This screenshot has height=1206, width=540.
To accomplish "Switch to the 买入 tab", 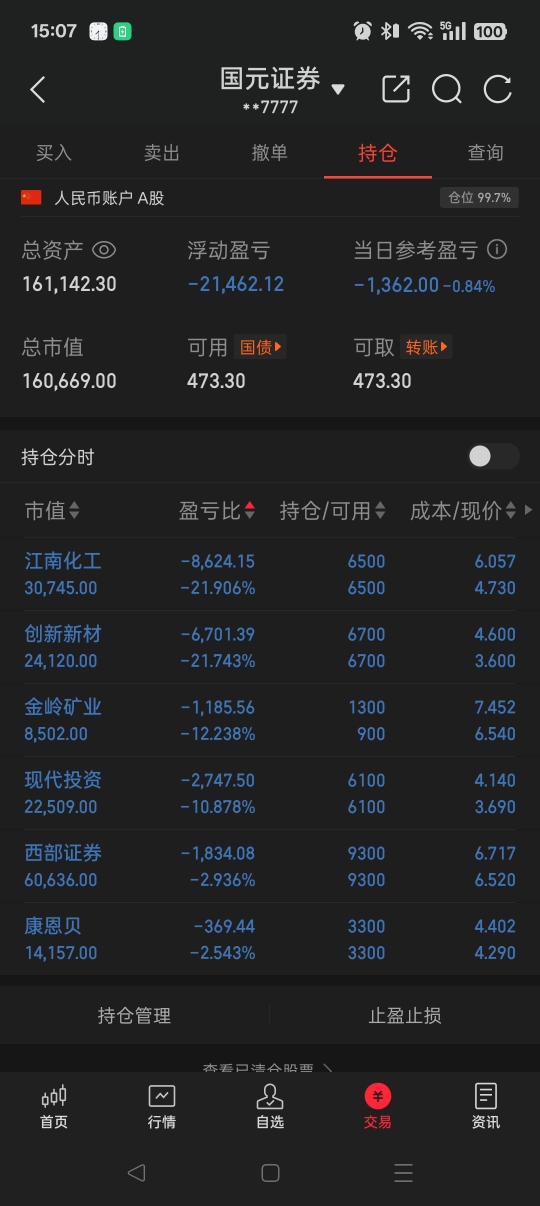I will click(x=54, y=153).
